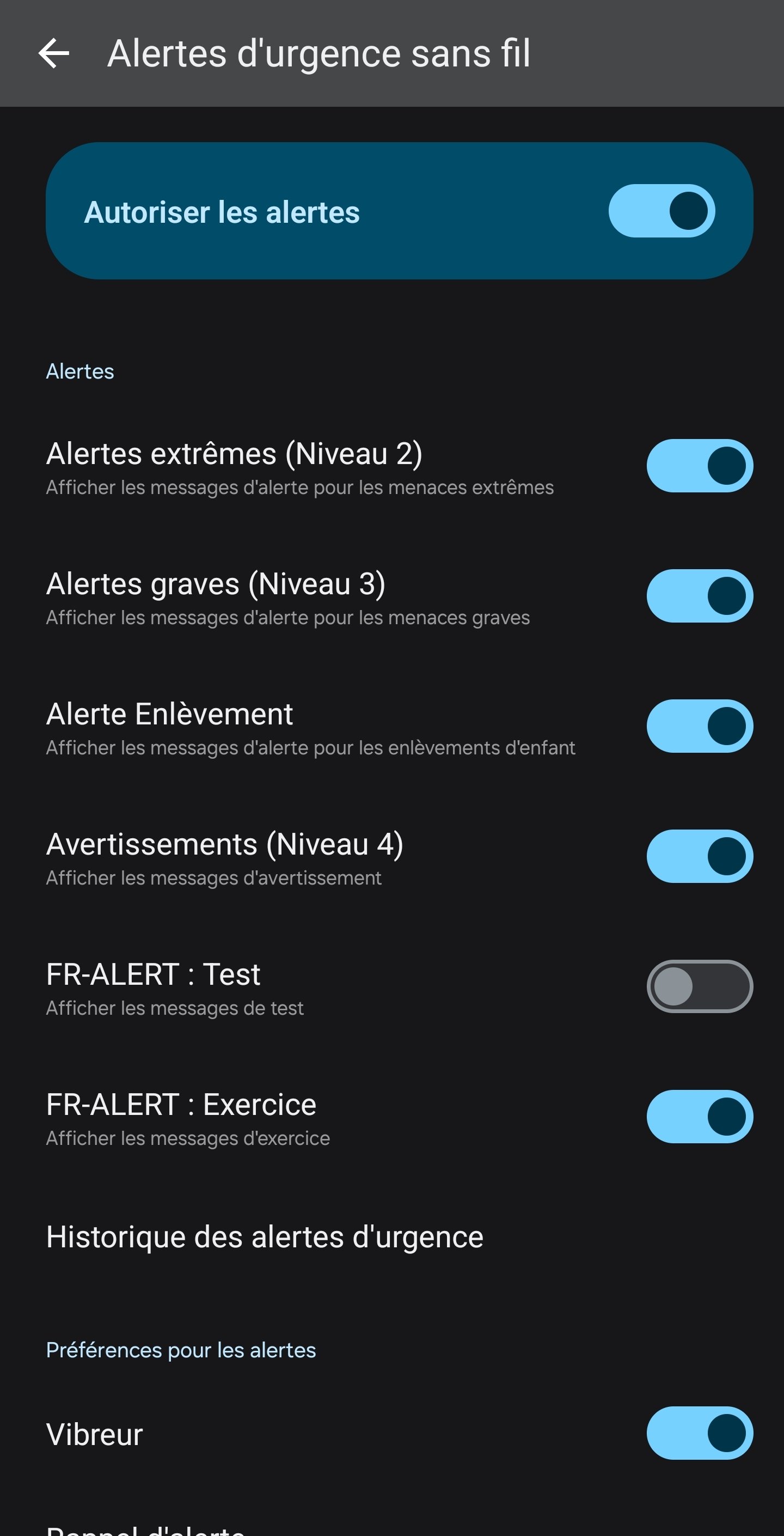The height and width of the screenshot is (1536, 784).
Task: Go back using the top arrow
Action: point(54,54)
